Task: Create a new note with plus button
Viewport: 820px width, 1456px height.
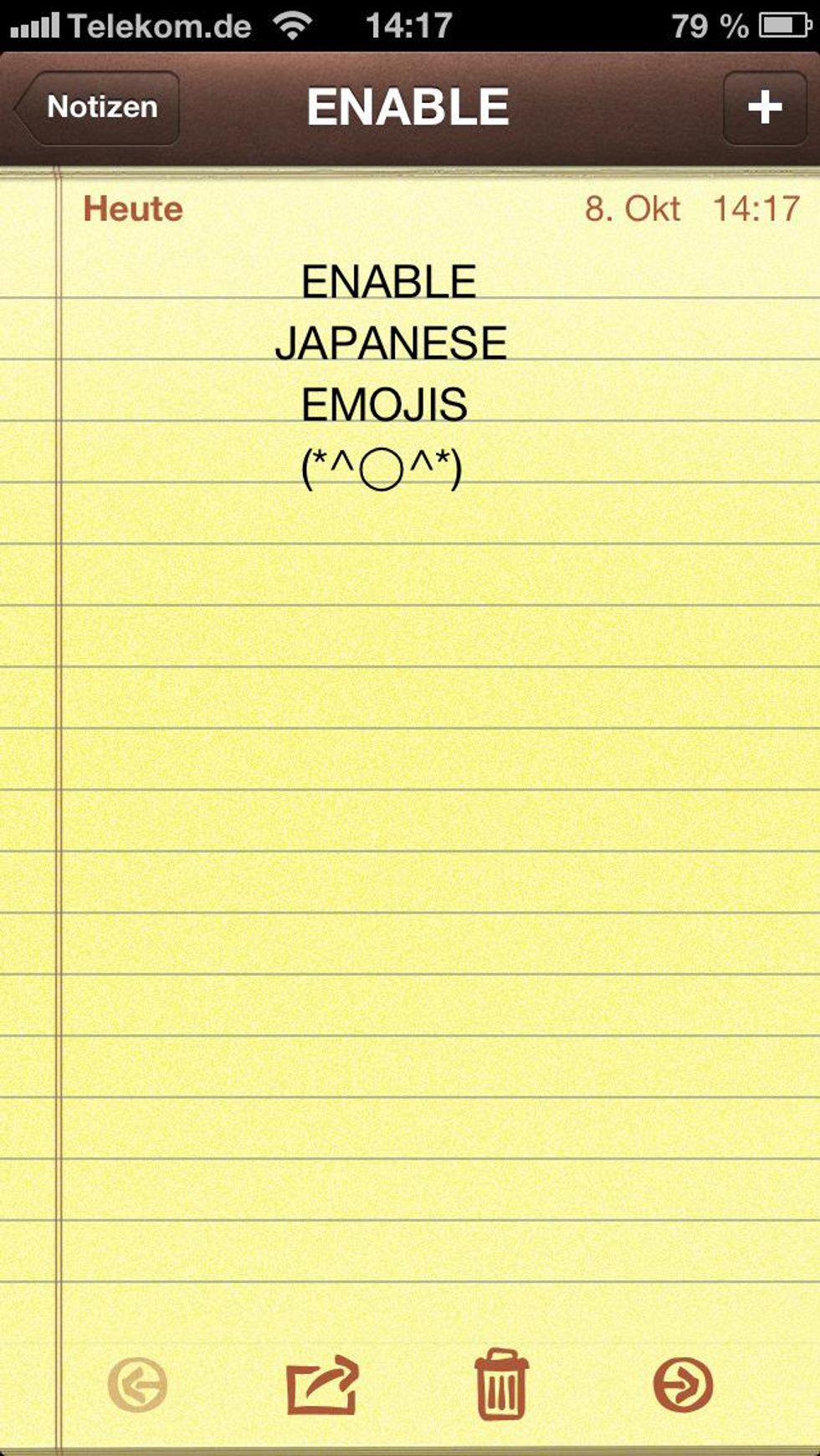Action: point(764,107)
